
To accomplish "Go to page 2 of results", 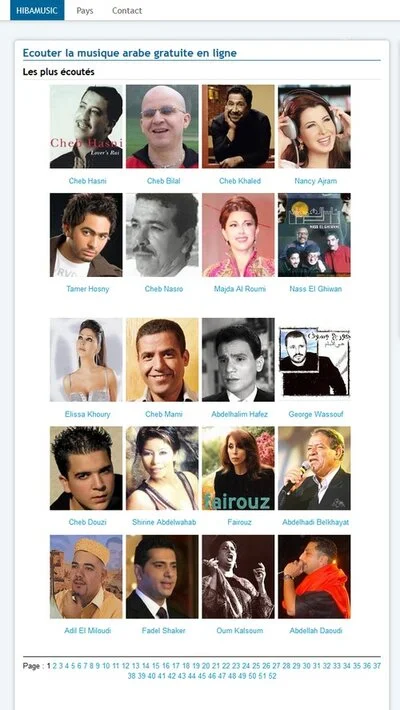I will pyautogui.click(x=55, y=666).
